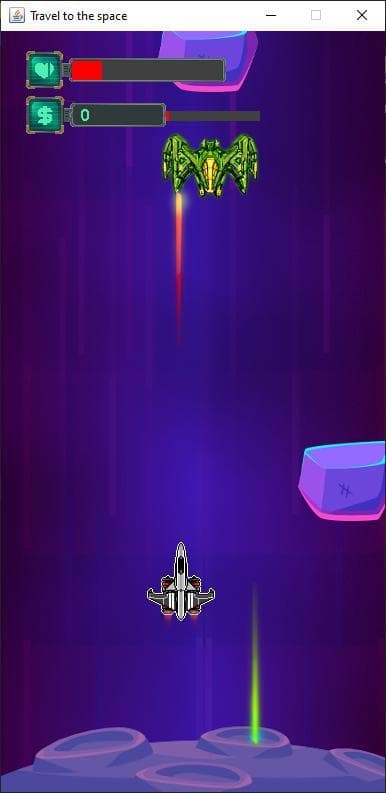This screenshot has height=793, width=386.
Task: Minimize the game window
Action: pos(271,16)
